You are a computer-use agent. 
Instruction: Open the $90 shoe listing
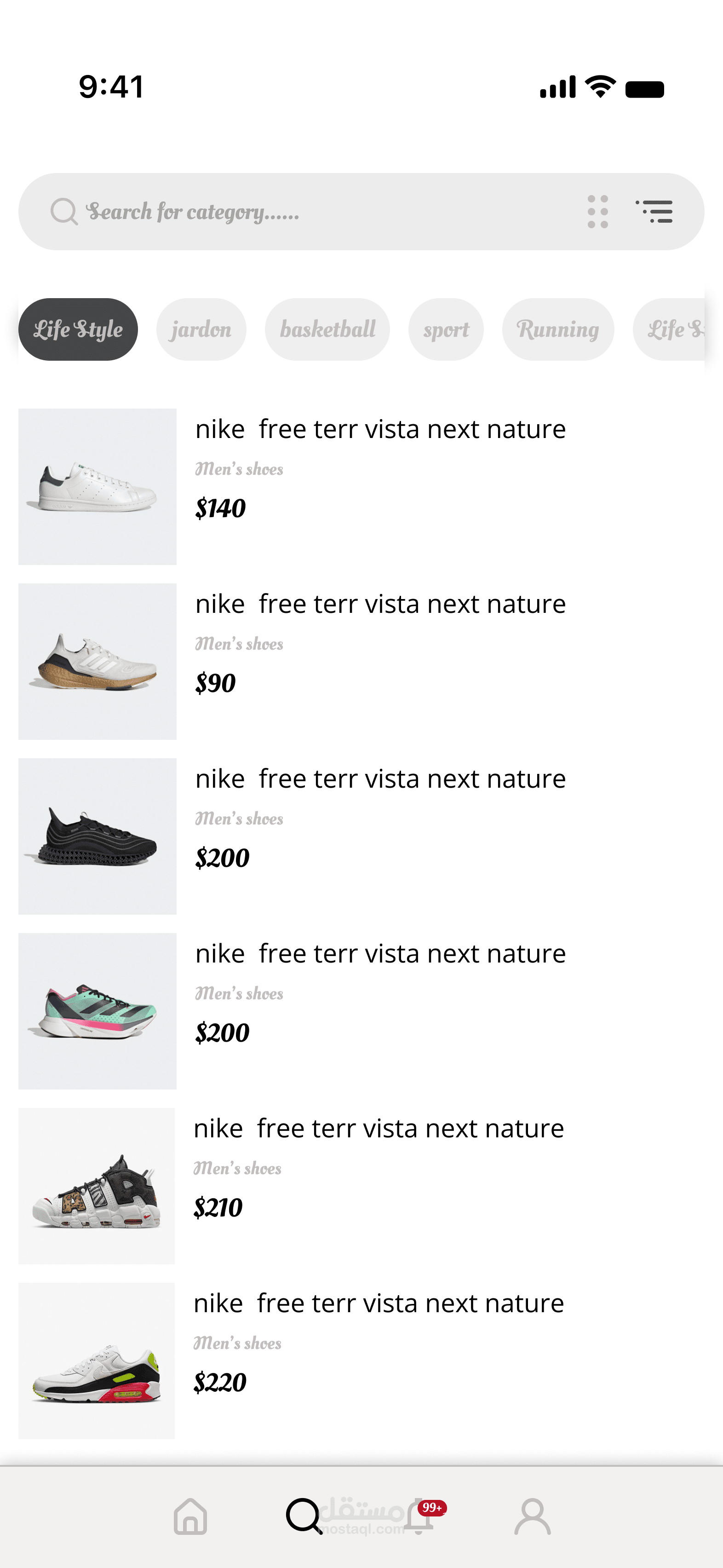pyautogui.click(x=98, y=662)
